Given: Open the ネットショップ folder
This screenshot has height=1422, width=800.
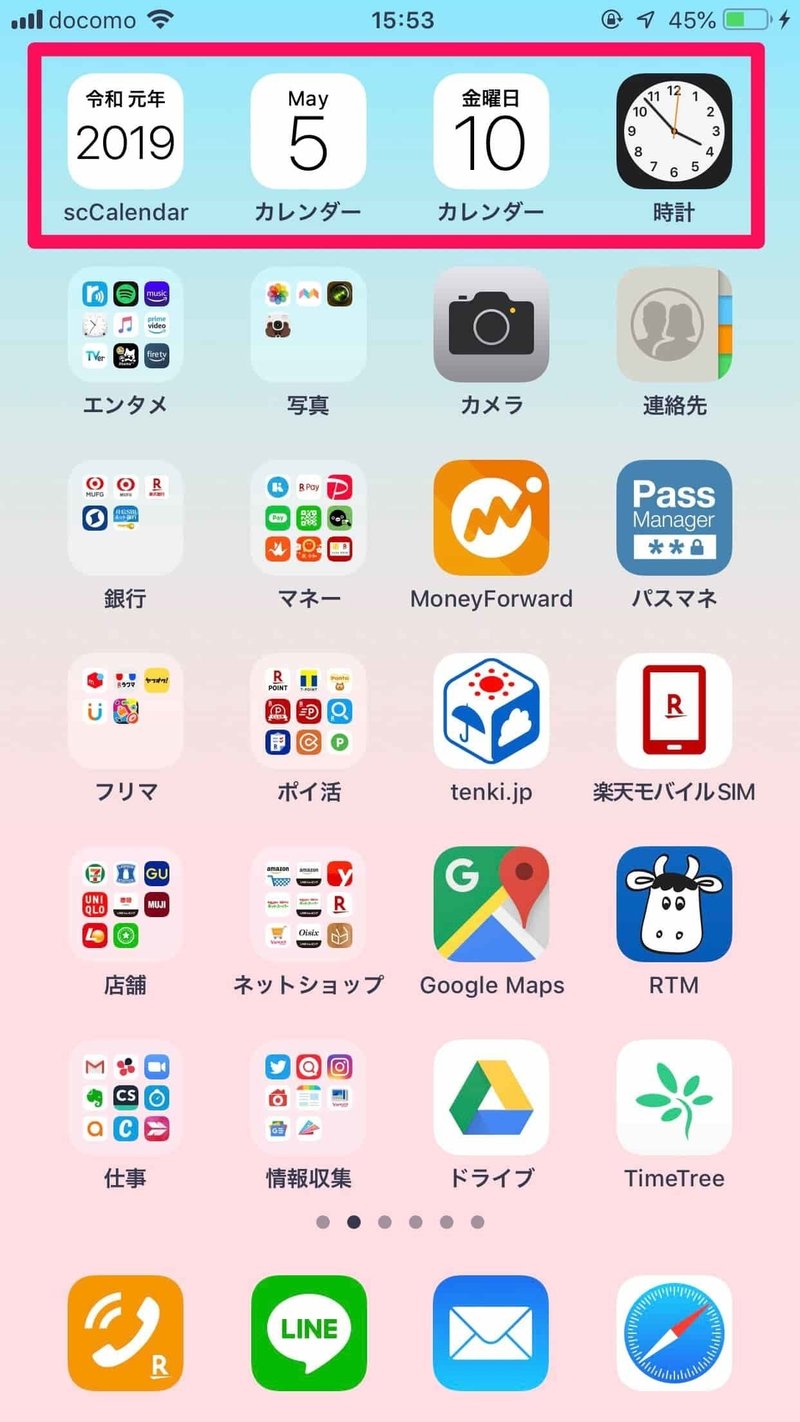Looking at the screenshot, I should (x=308, y=904).
